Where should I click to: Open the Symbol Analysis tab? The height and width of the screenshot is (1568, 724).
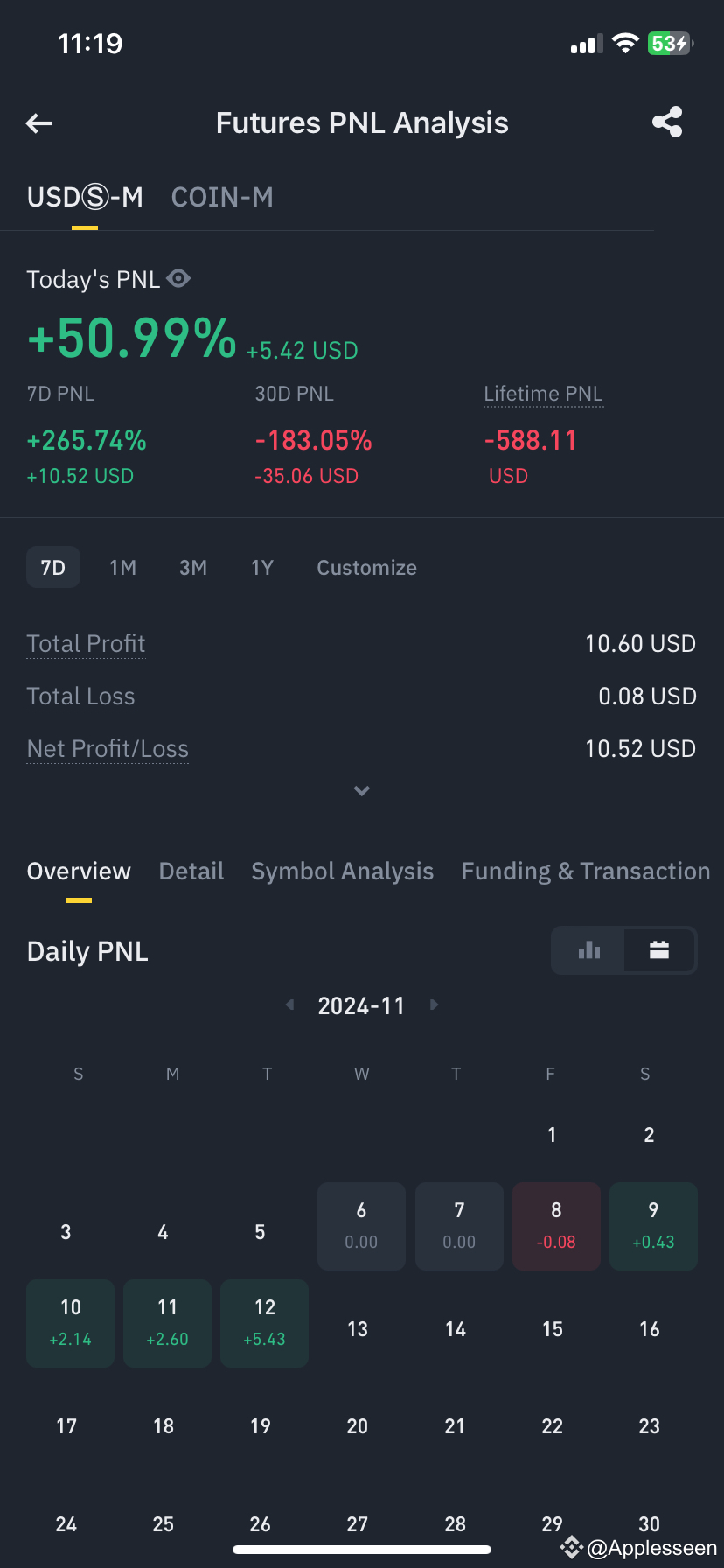coord(343,871)
